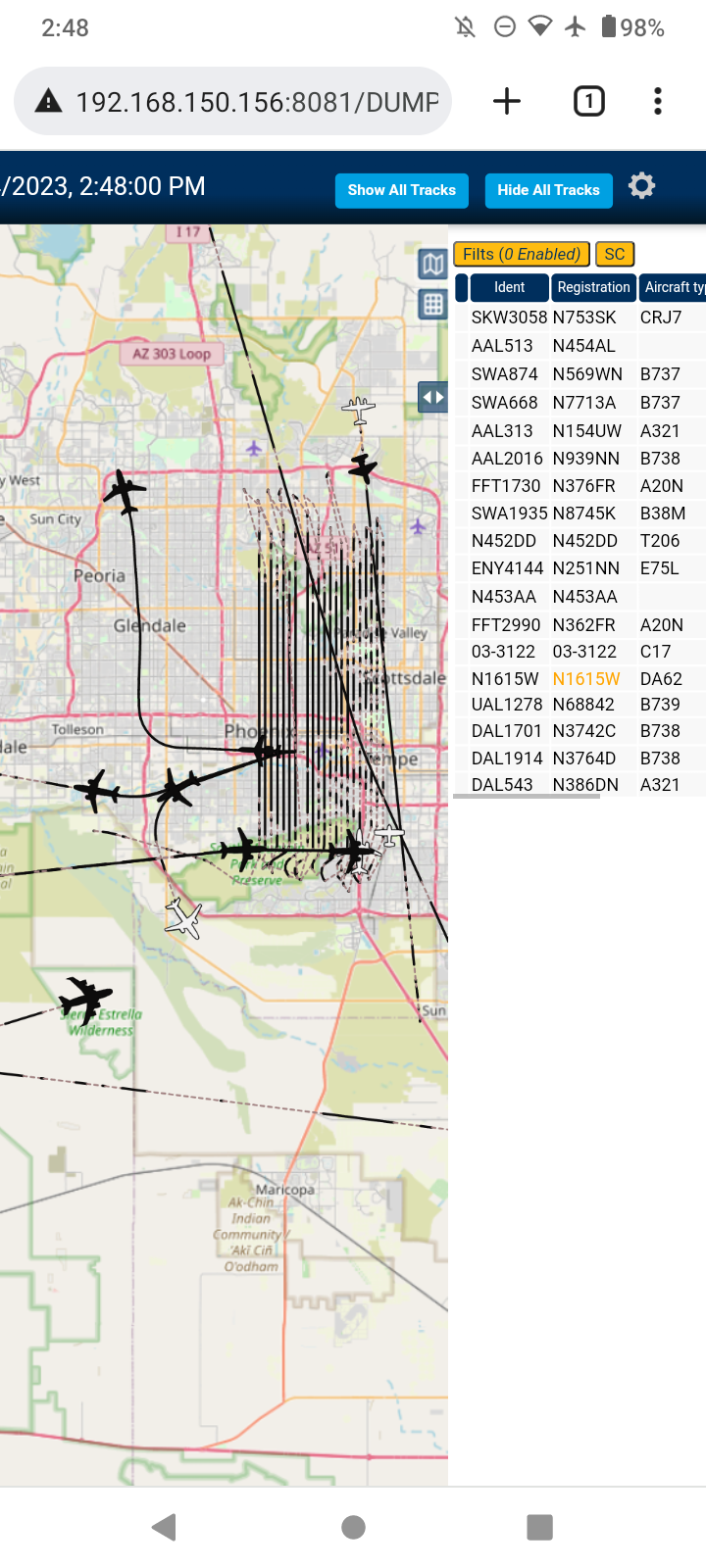Toggle the grid view icon on map
This screenshot has height=1568, width=706.
click(433, 304)
